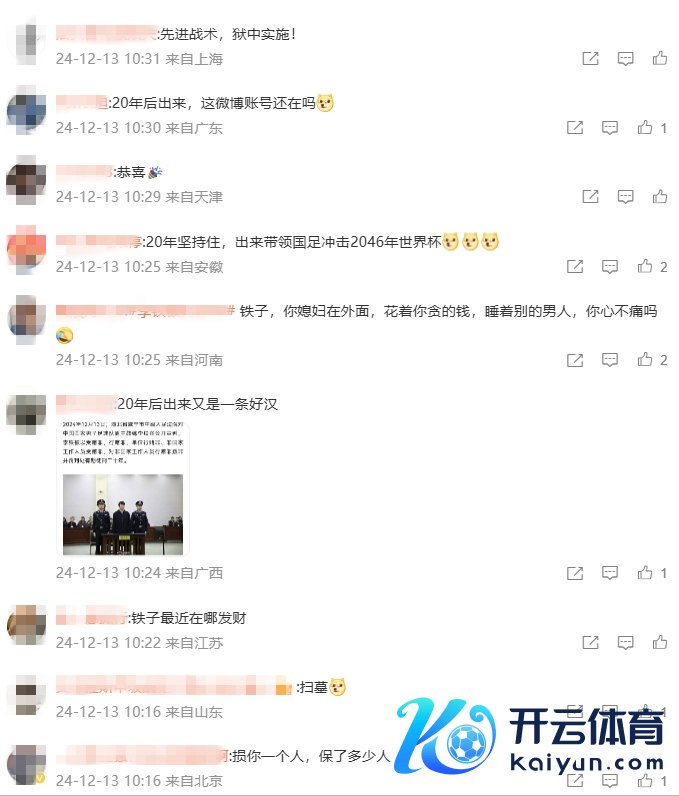Like the comment '20年后出来又是一条好汉'

(645, 573)
